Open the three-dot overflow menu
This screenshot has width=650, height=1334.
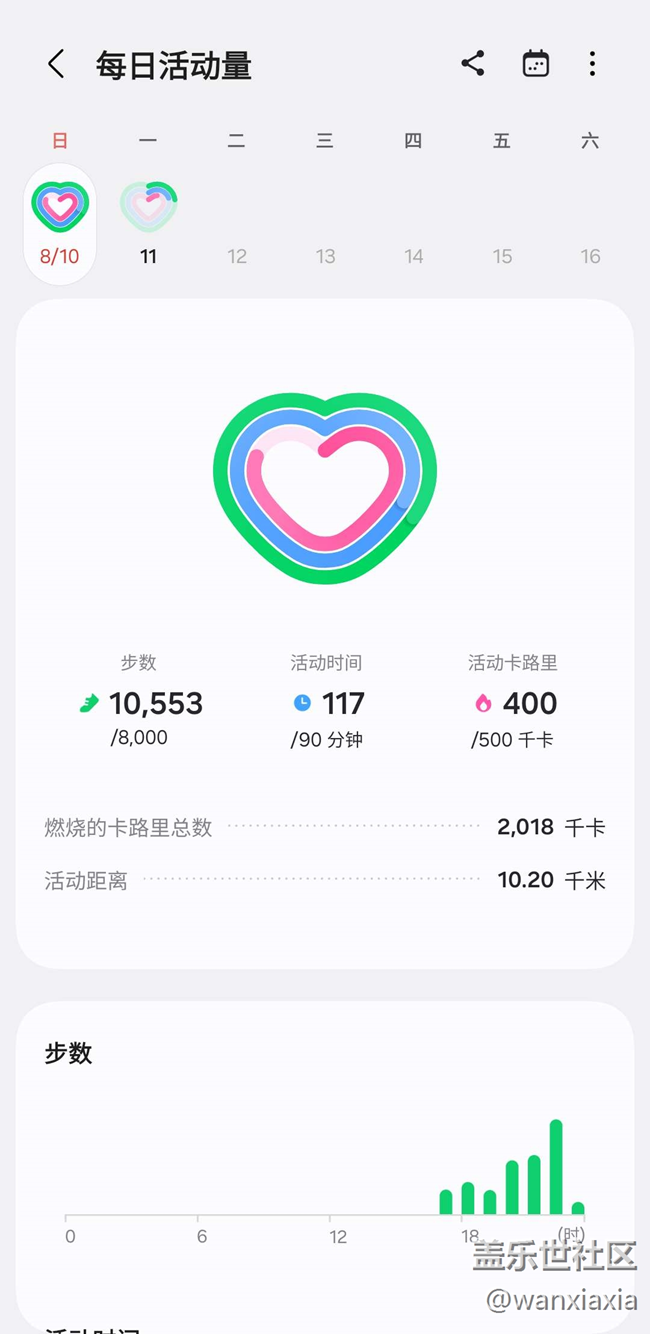(x=592, y=64)
